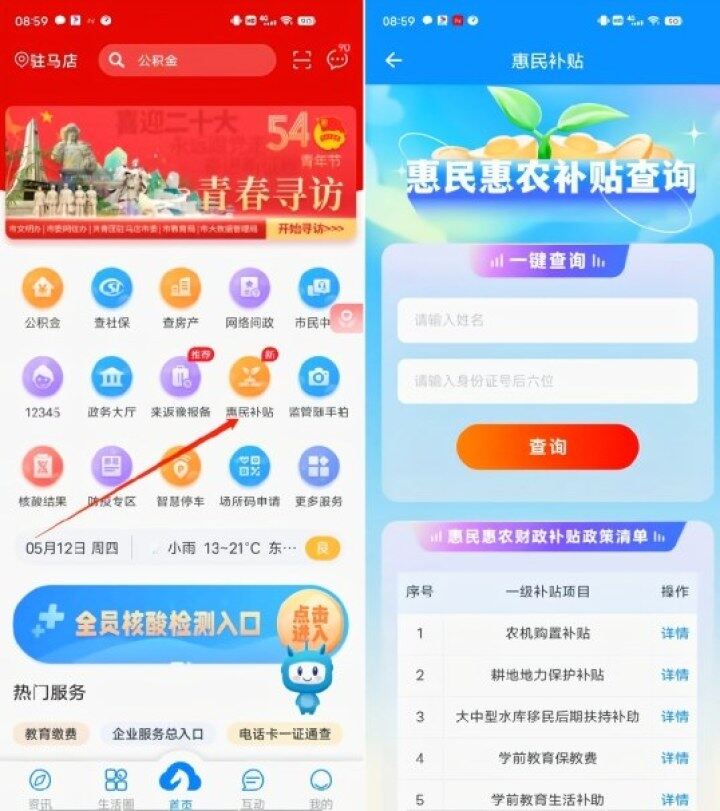Tap the 公积金 search box
This screenshot has width=720, height=811.
(187, 61)
